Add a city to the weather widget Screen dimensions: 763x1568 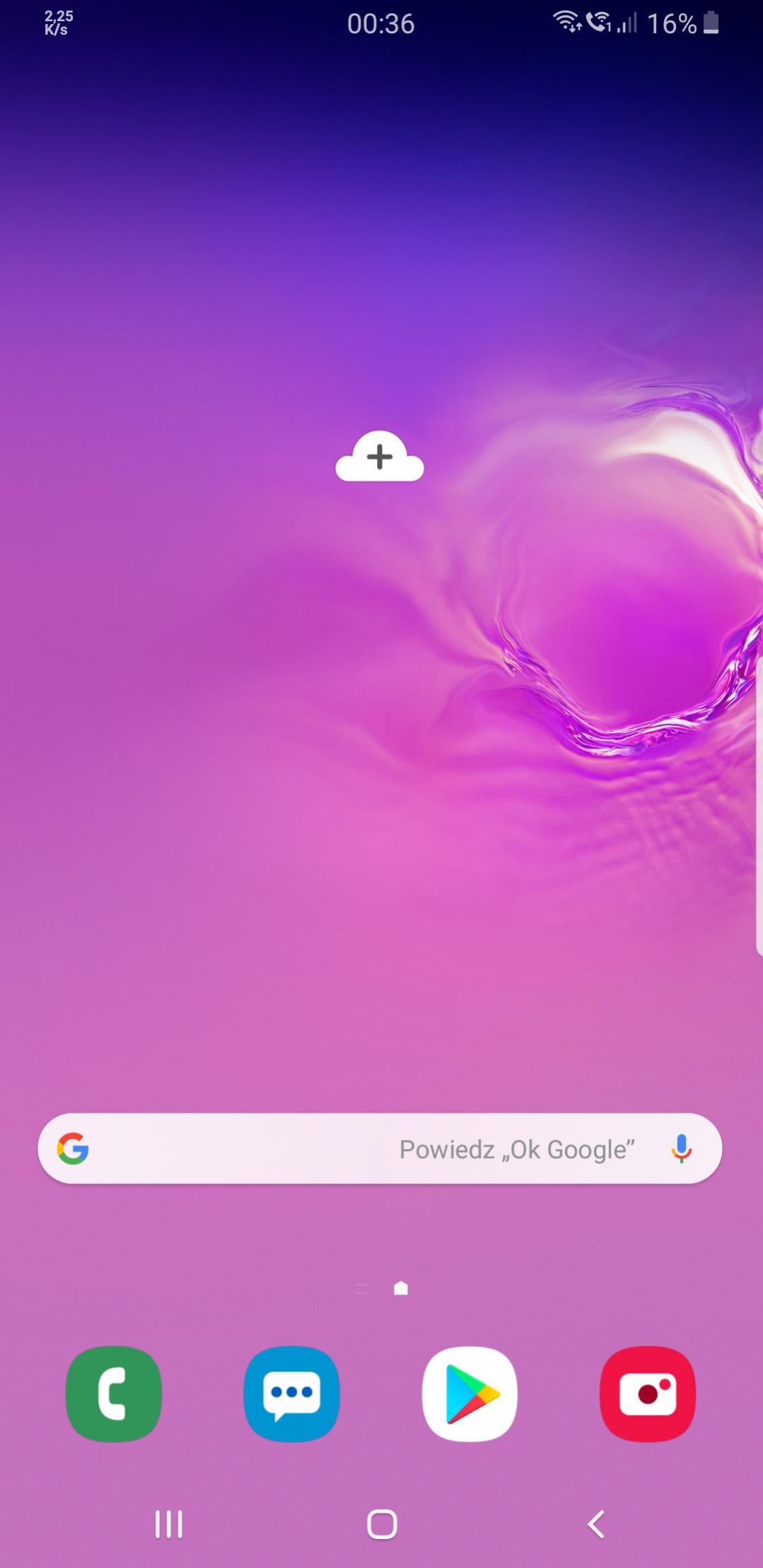[x=380, y=457]
